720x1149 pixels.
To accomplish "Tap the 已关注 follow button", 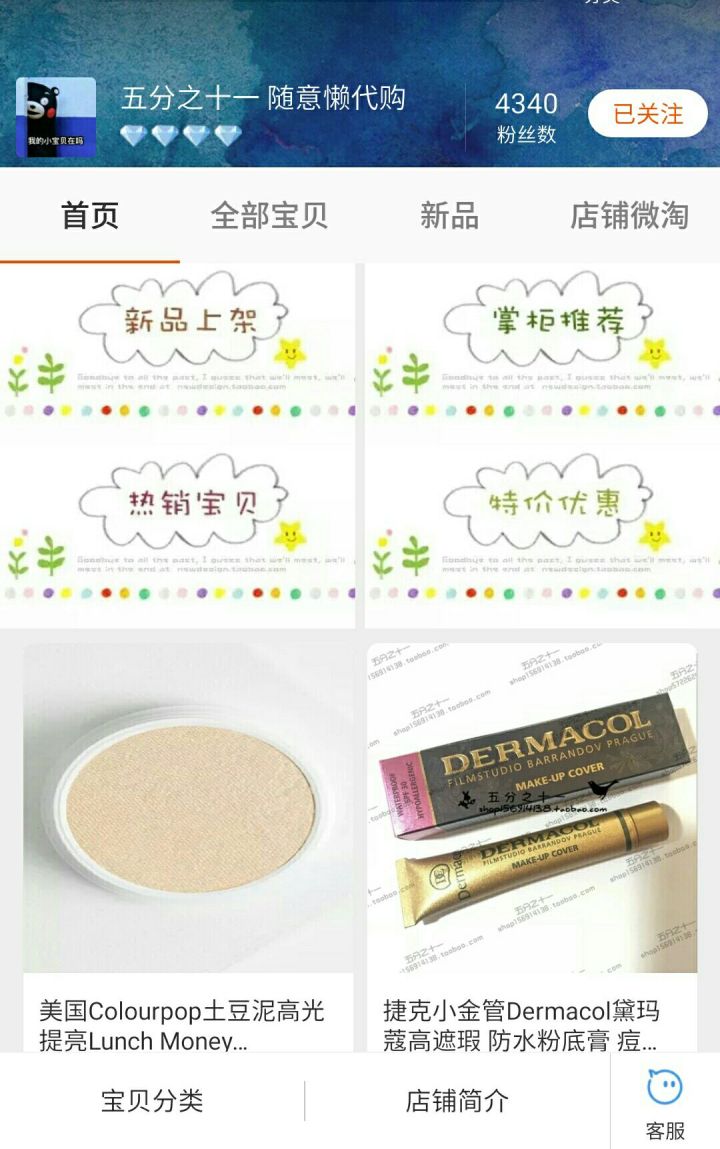I will 647,114.
